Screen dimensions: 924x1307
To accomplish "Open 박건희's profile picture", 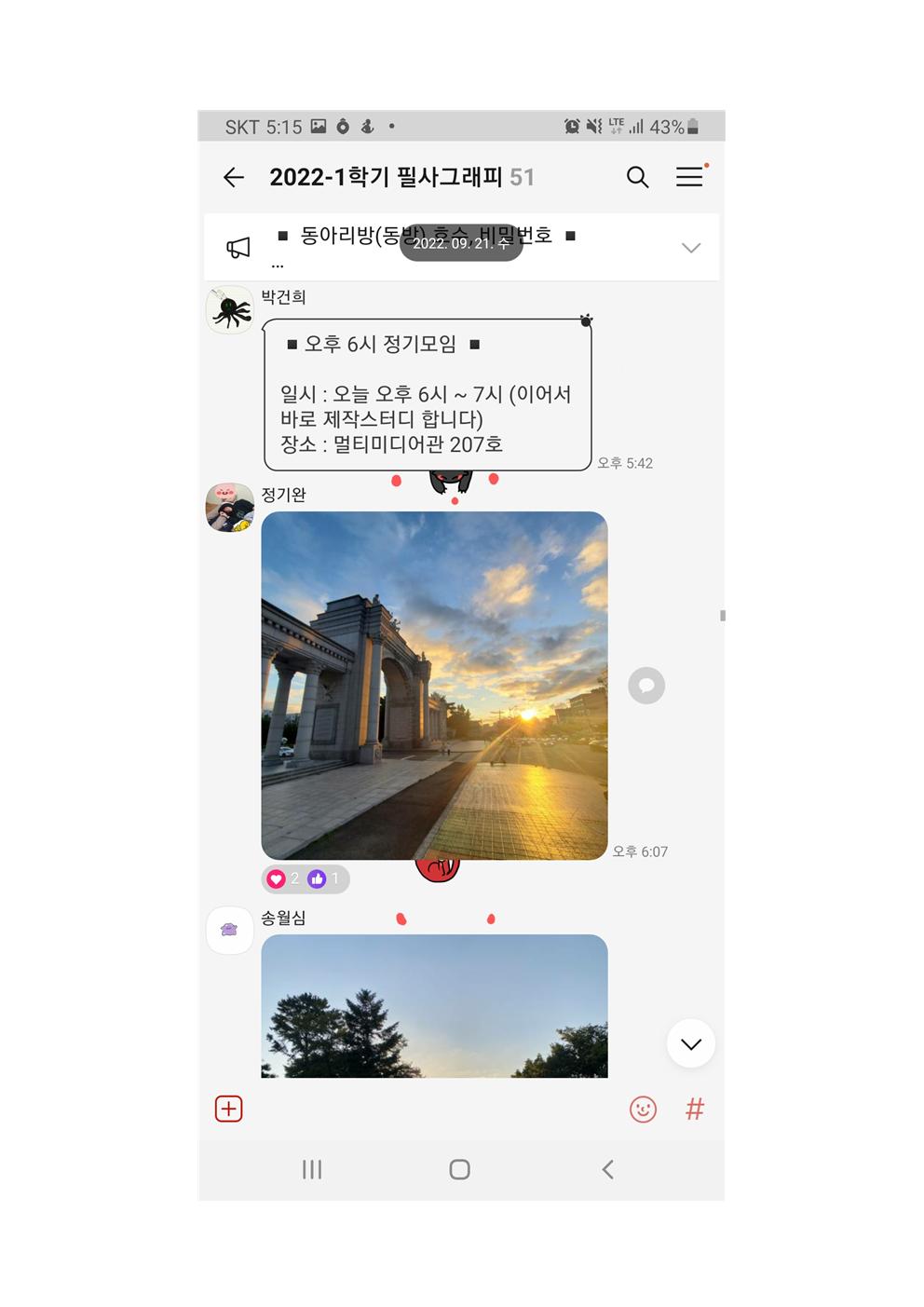I will coord(230,310).
